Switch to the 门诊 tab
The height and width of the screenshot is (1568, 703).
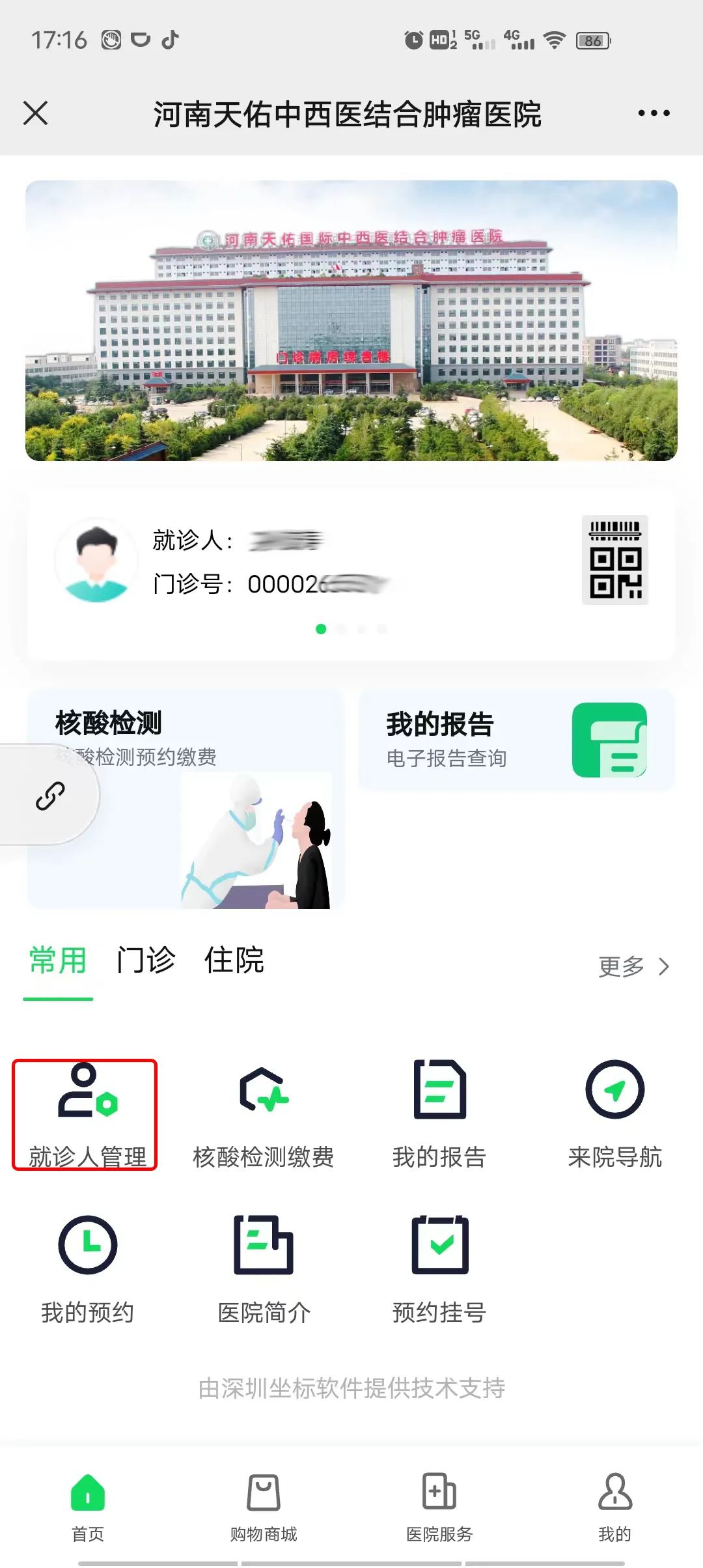click(146, 960)
